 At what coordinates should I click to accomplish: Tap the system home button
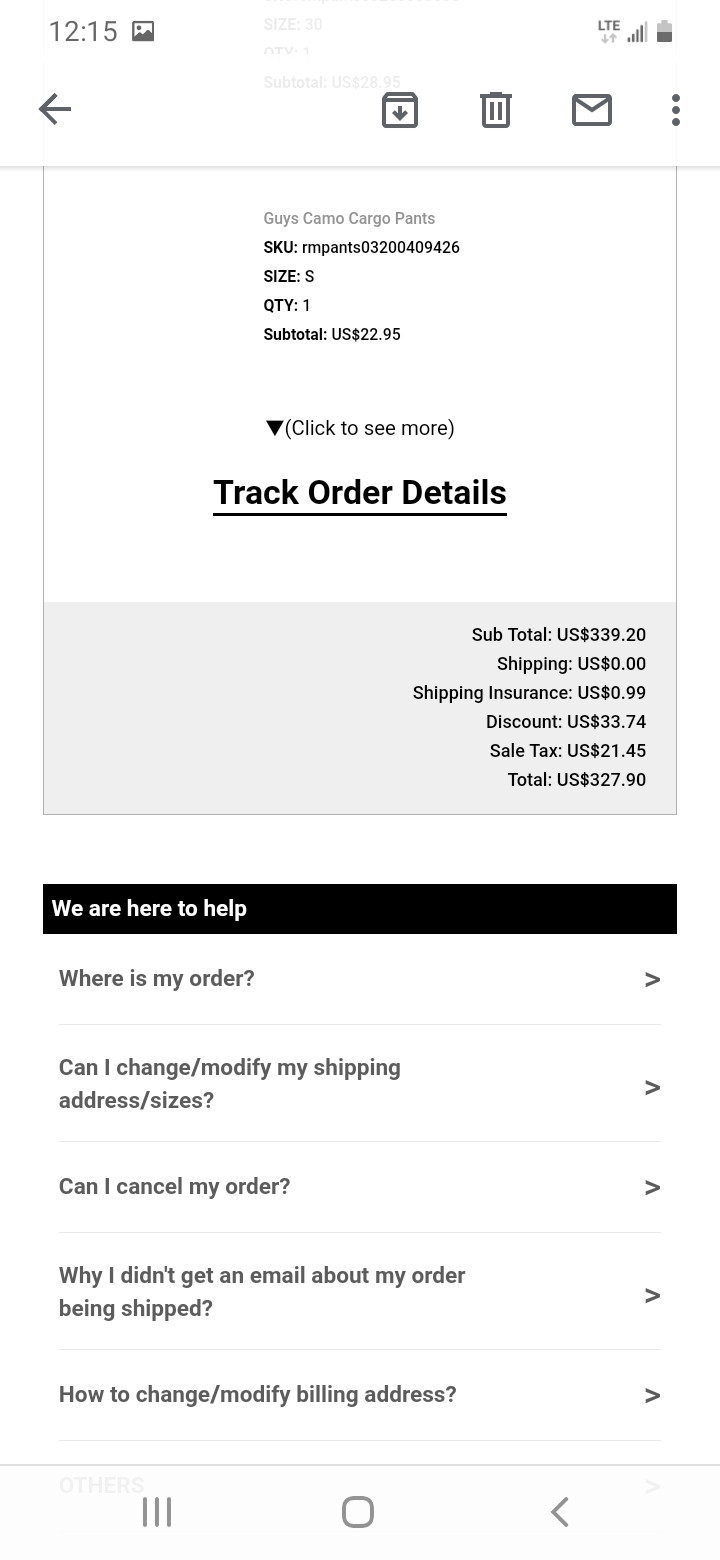(x=358, y=1512)
